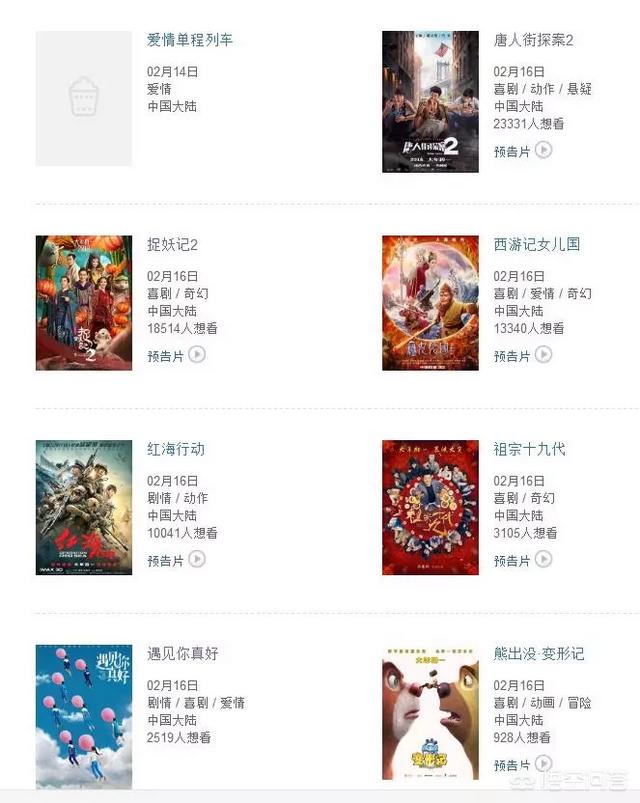640x803 pixels.
Task: Open the movie title 爱情单程列车
Action: pos(190,40)
